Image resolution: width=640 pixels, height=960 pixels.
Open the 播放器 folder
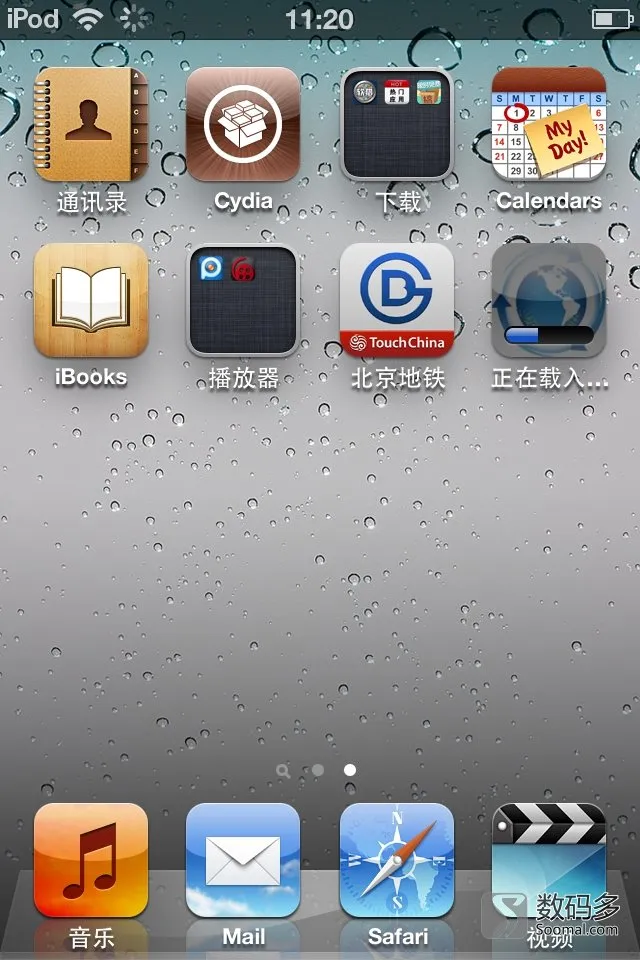point(243,300)
